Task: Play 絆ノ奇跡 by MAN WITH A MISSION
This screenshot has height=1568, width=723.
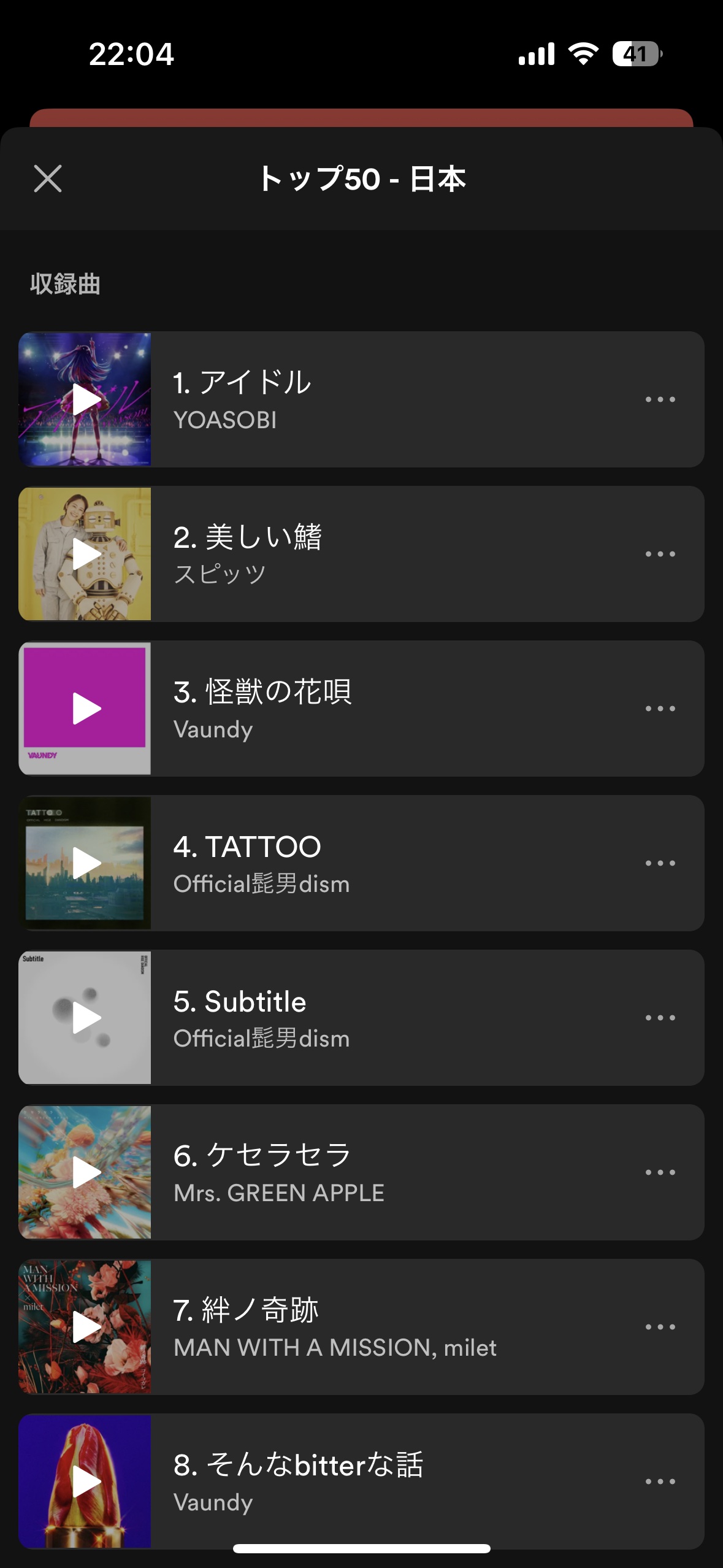Action: click(85, 1327)
